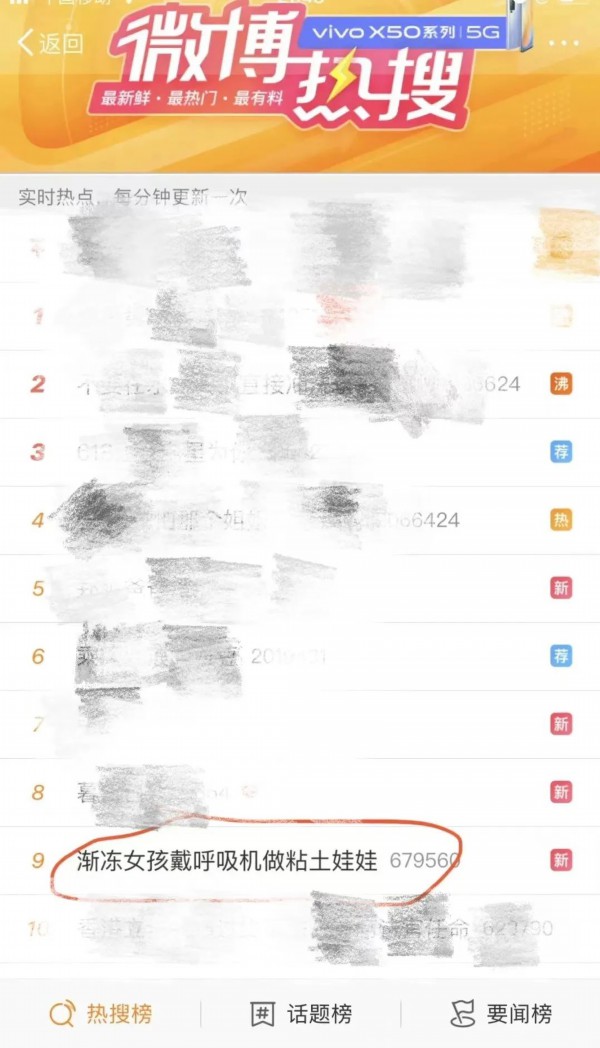This screenshot has height=1048, width=600.
Task: Switch to the 要闻榜 tab
Action: [x=501, y=1014]
